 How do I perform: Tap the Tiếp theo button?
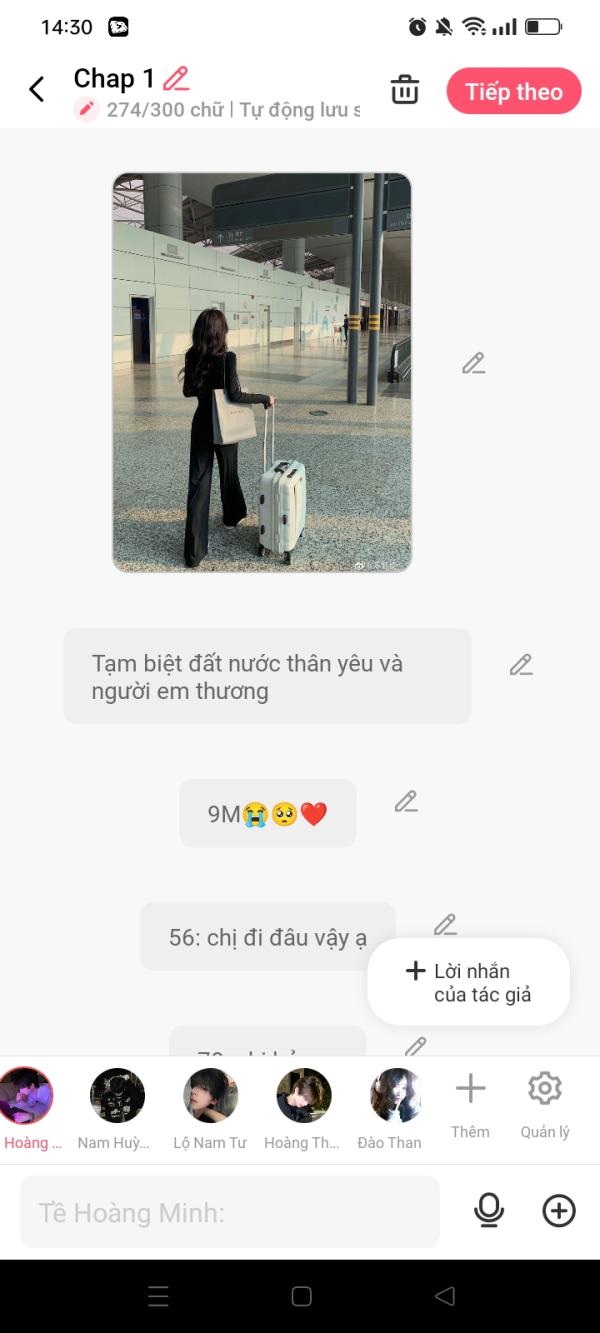tap(514, 91)
